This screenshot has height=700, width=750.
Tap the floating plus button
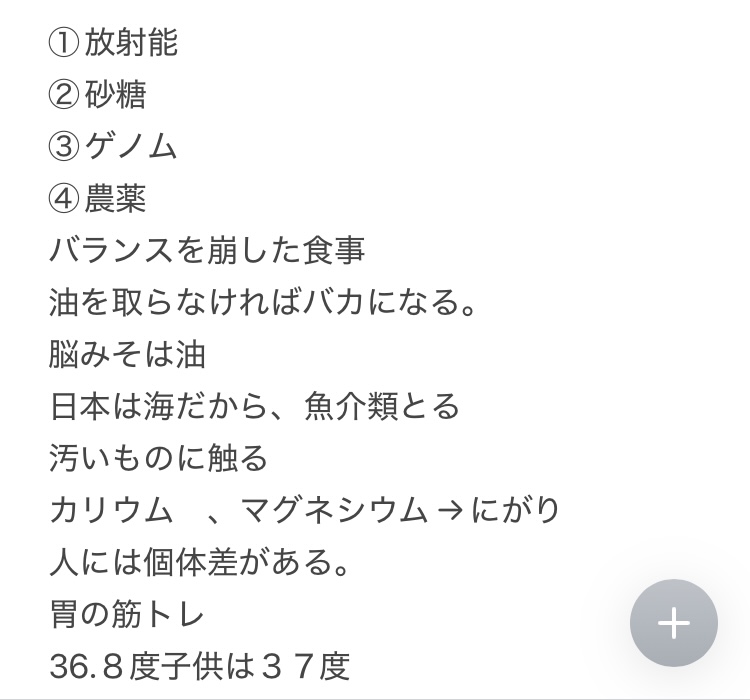coord(673,624)
